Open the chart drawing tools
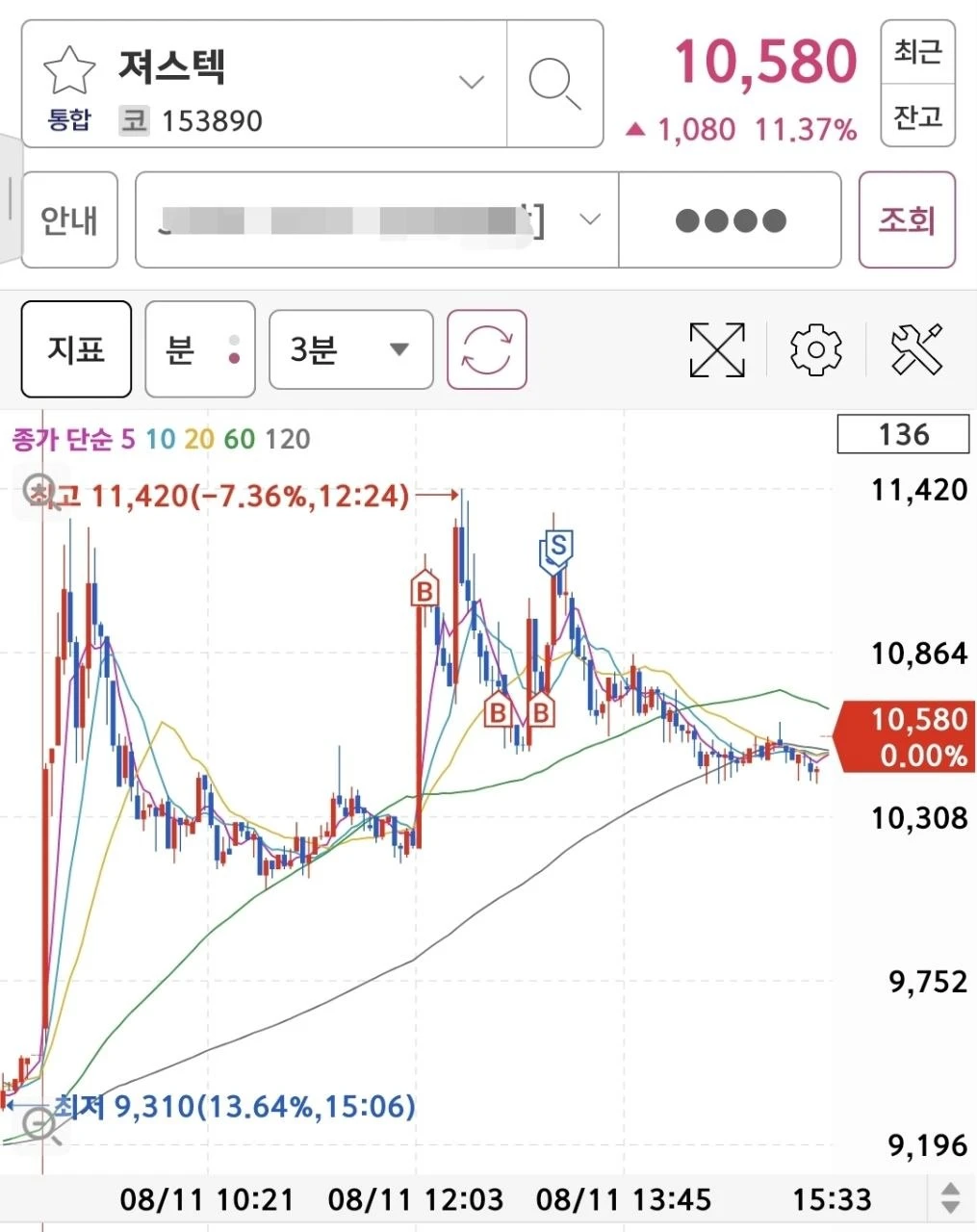 pyautogui.click(x=915, y=349)
